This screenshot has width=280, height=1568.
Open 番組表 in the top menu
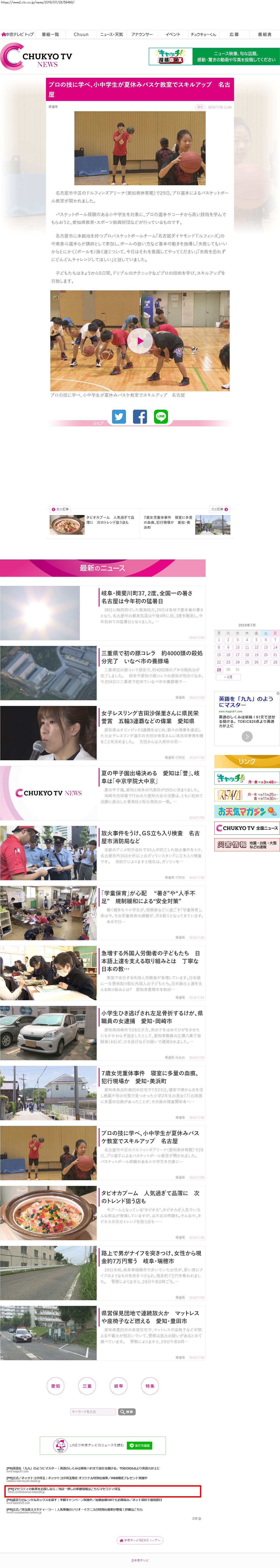point(264,35)
